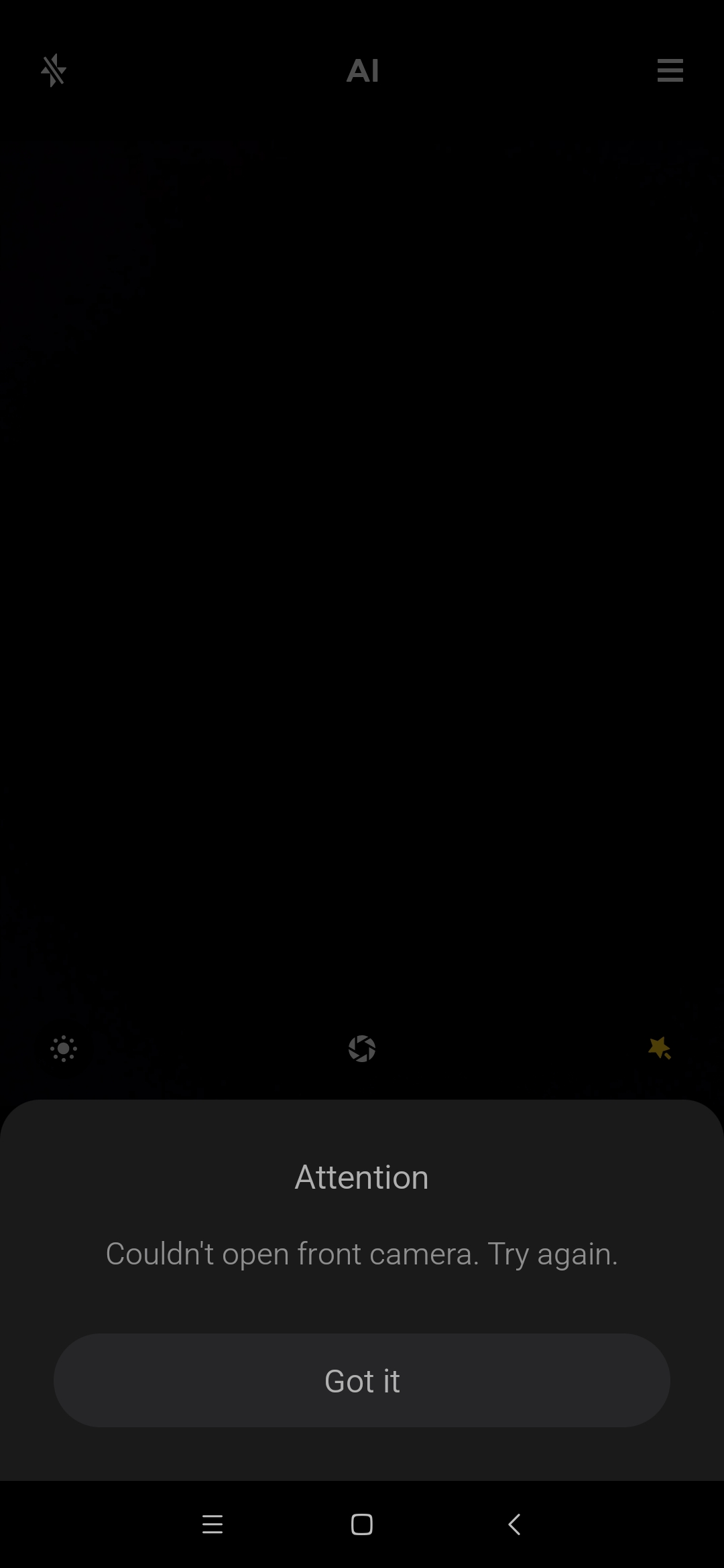Go to the system home screen
The width and height of the screenshot is (724, 1568).
pos(362,1524)
